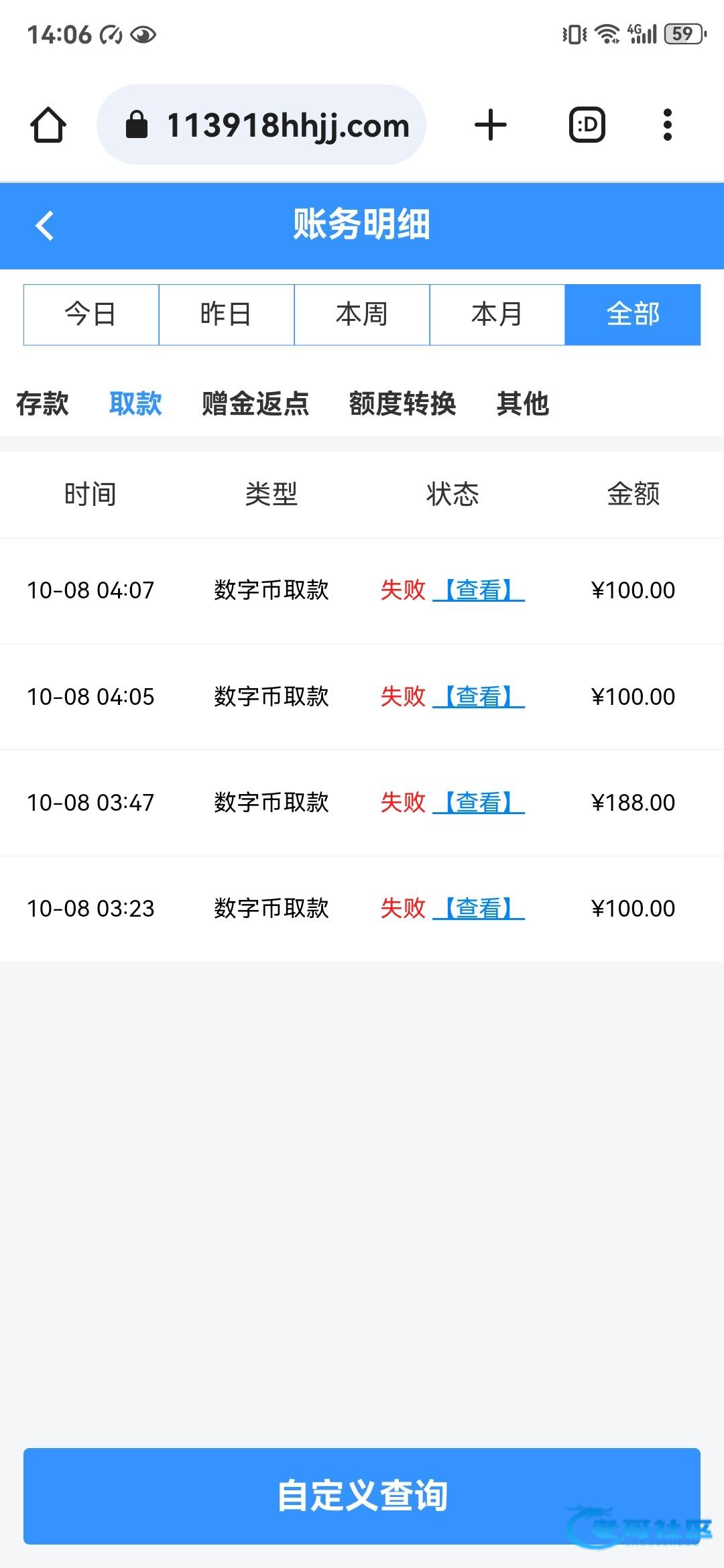
Task: Select the 全部 time range
Action: click(633, 314)
